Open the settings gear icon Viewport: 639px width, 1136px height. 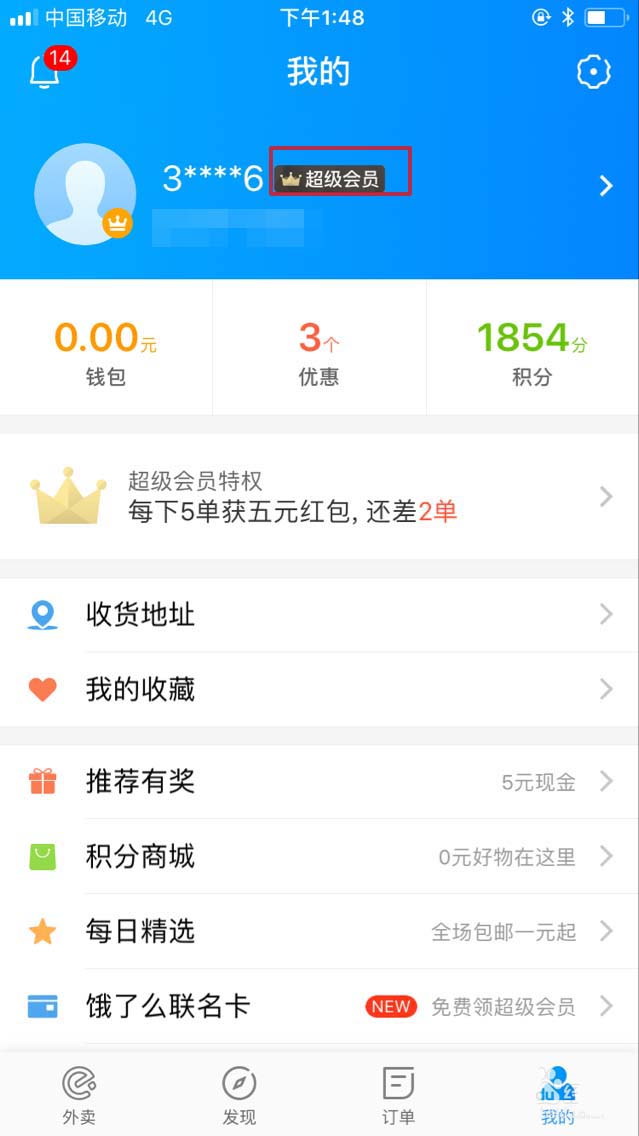tap(593, 72)
